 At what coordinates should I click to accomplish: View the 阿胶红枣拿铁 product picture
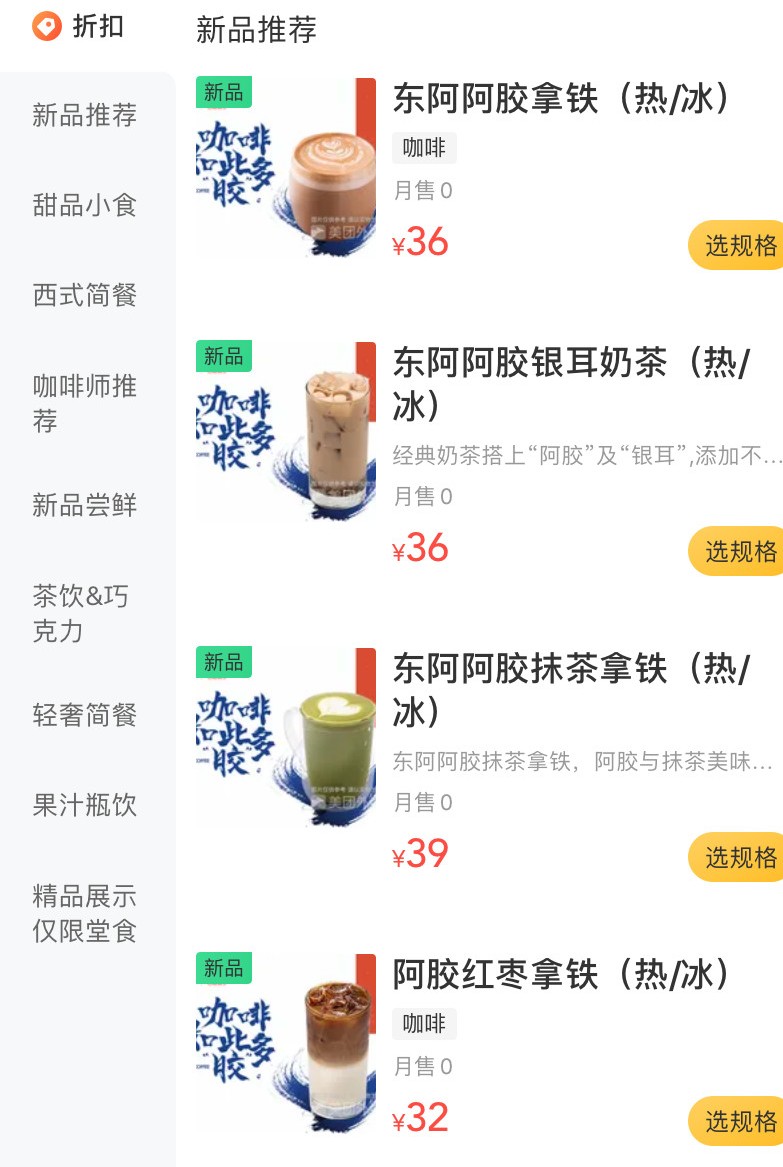(x=286, y=1043)
